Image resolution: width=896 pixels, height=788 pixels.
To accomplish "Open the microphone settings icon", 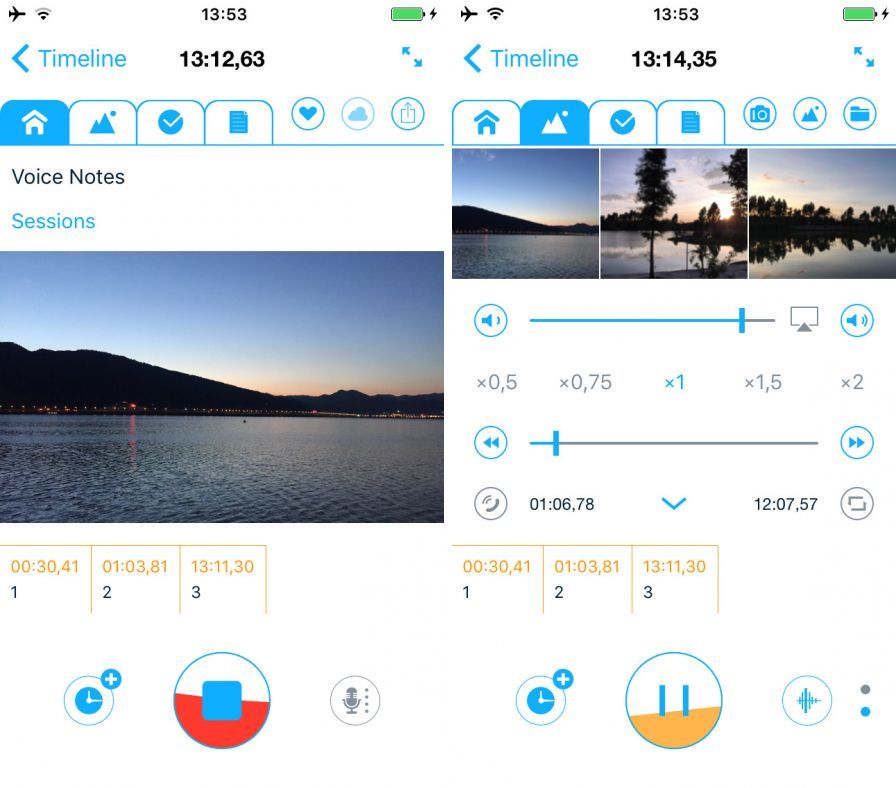I will tap(355, 700).
